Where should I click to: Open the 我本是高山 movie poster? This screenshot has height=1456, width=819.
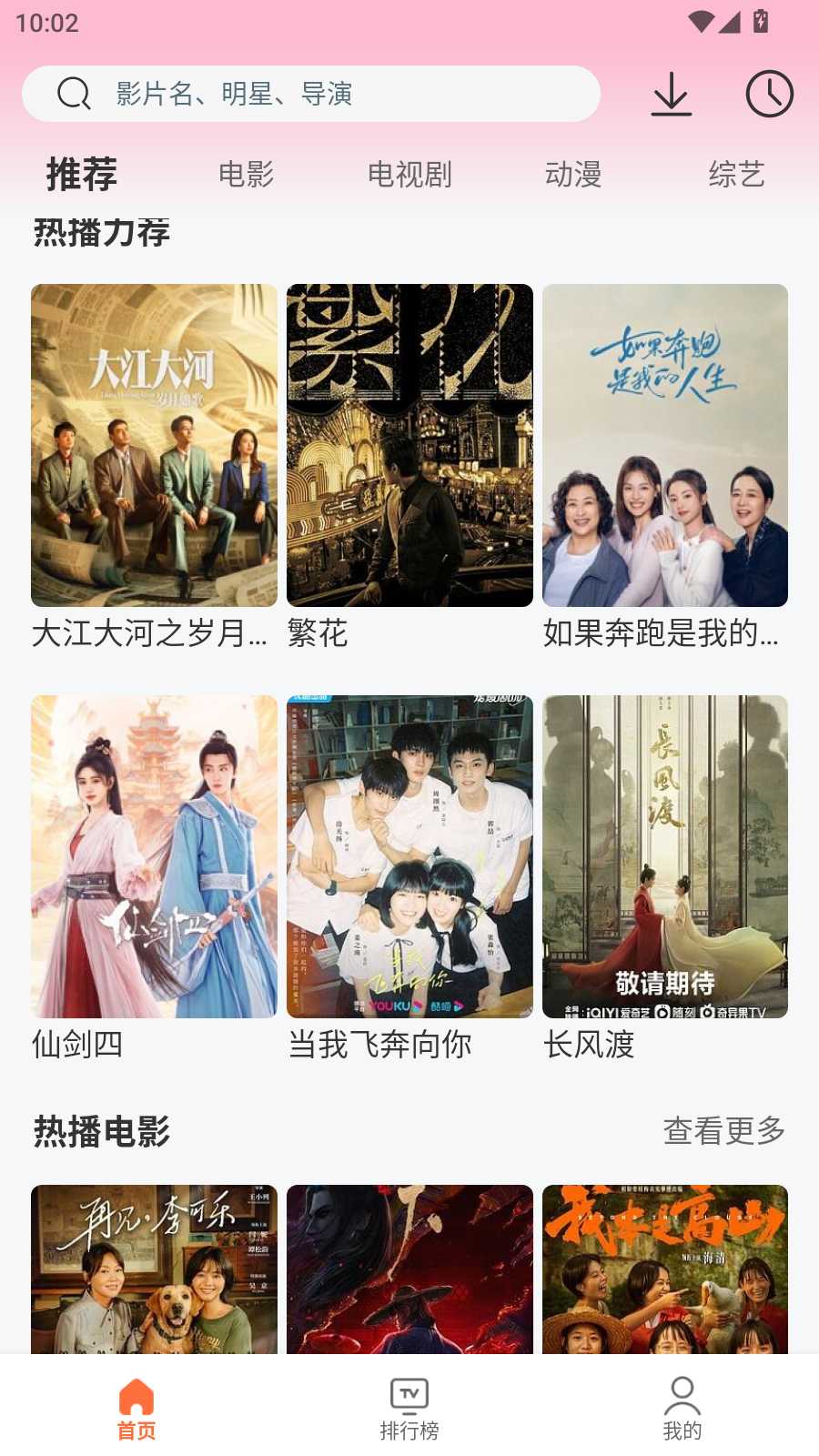click(x=665, y=1269)
